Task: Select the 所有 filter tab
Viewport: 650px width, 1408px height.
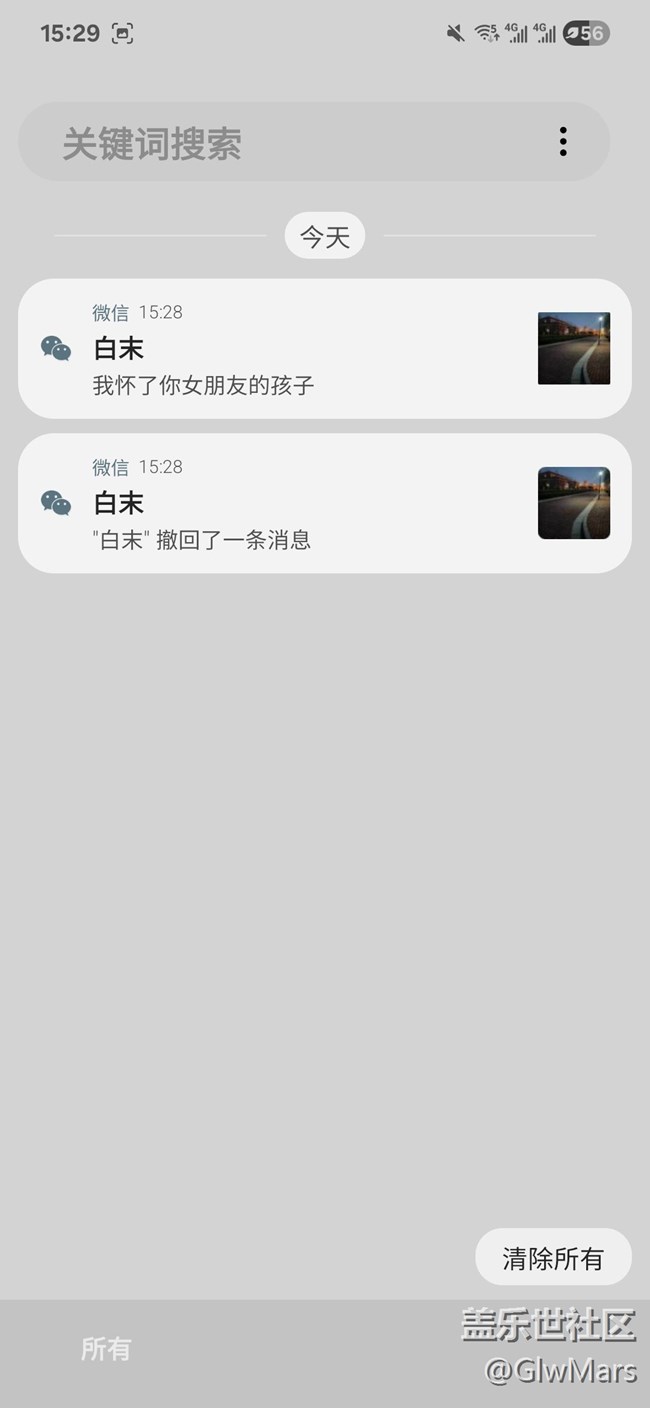Action: [106, 1349]
